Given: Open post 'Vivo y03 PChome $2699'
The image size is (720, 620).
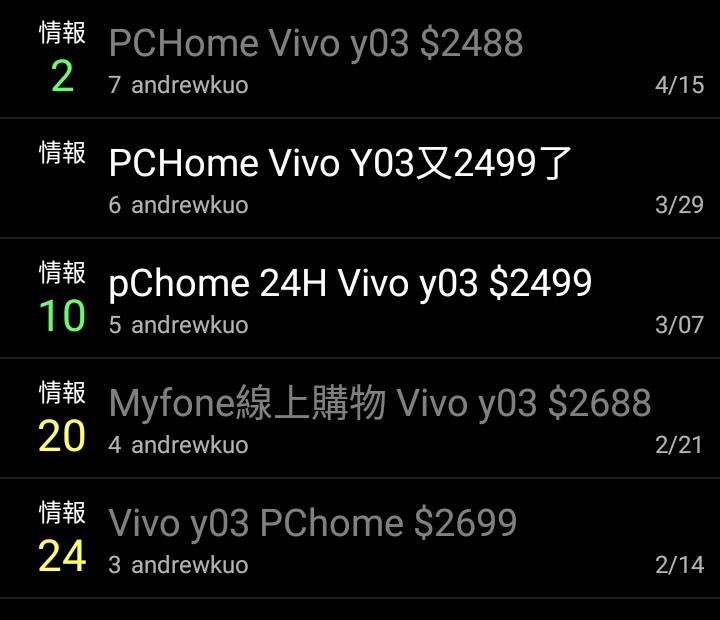Looking at the screenshot, I should 312,524.
